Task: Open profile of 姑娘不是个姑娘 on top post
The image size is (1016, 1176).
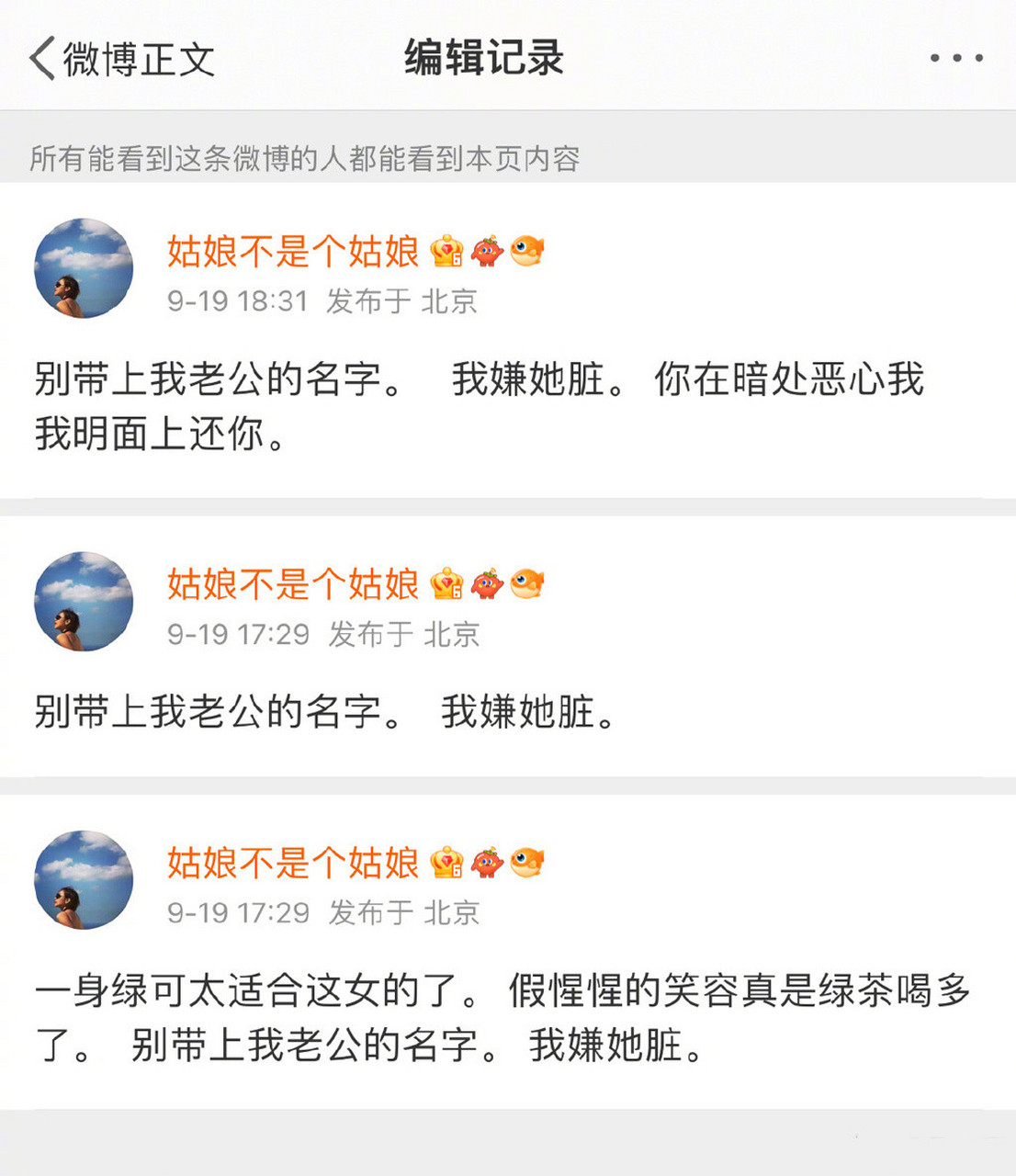Action: pos(292,251)
